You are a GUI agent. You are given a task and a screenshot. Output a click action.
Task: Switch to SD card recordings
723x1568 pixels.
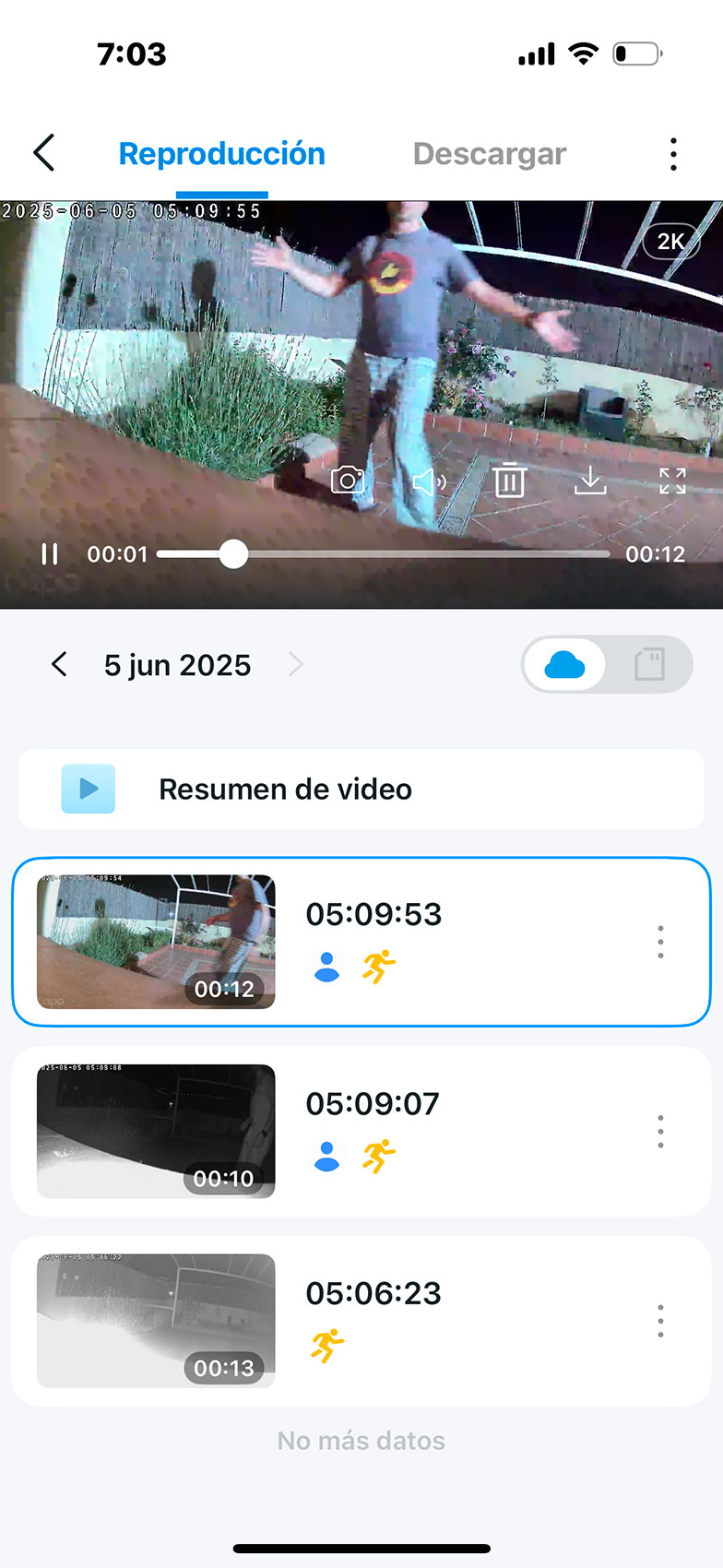tap(649, 664)
